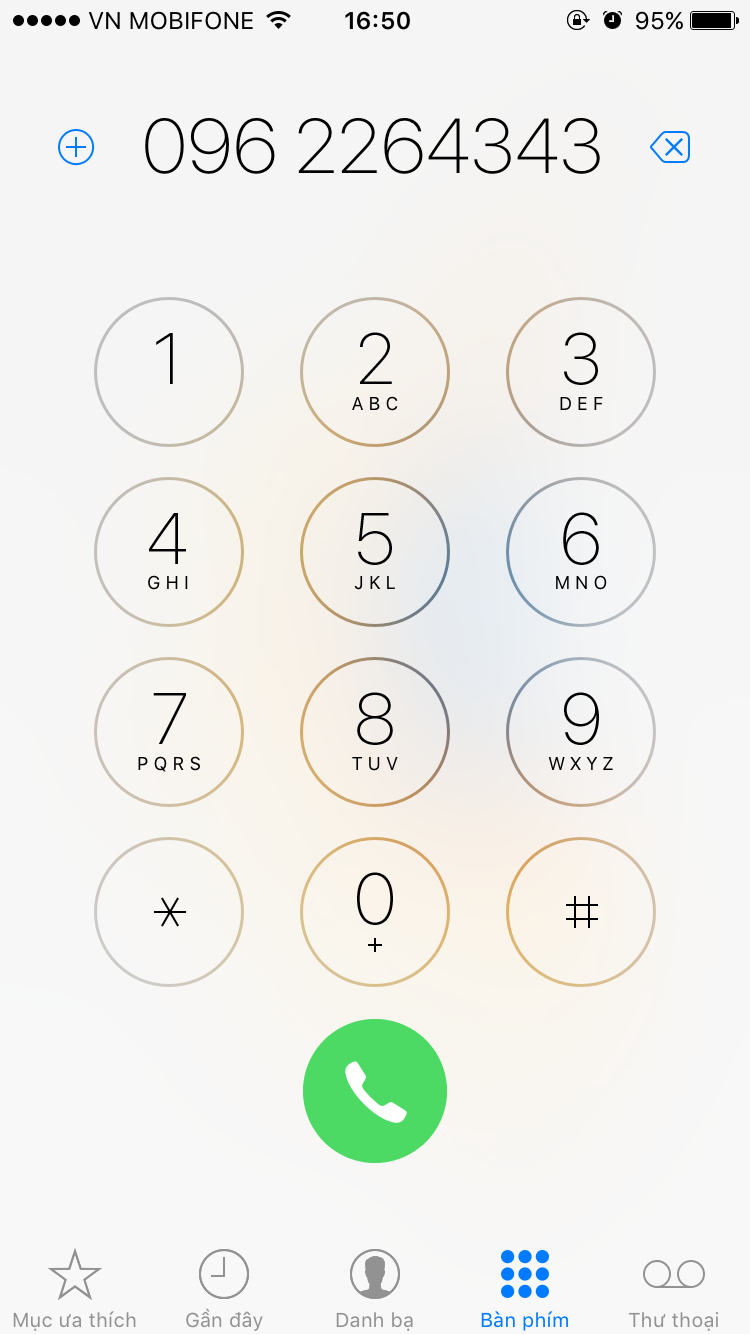Dial the digit 5

[x=375, y=552]
